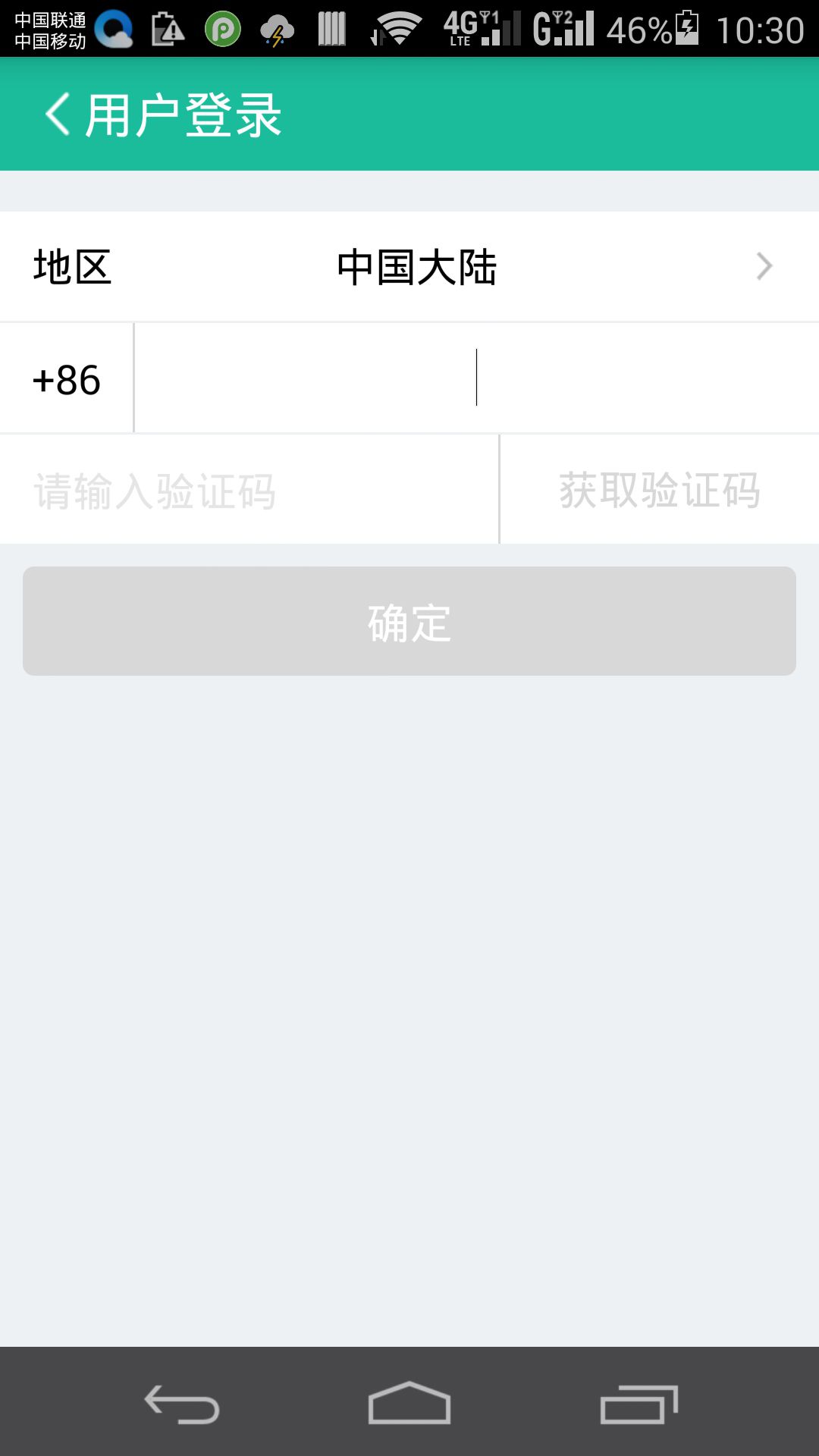Tap the 确定 confirm button
The image size is (819, 1456).
[409, 621]
